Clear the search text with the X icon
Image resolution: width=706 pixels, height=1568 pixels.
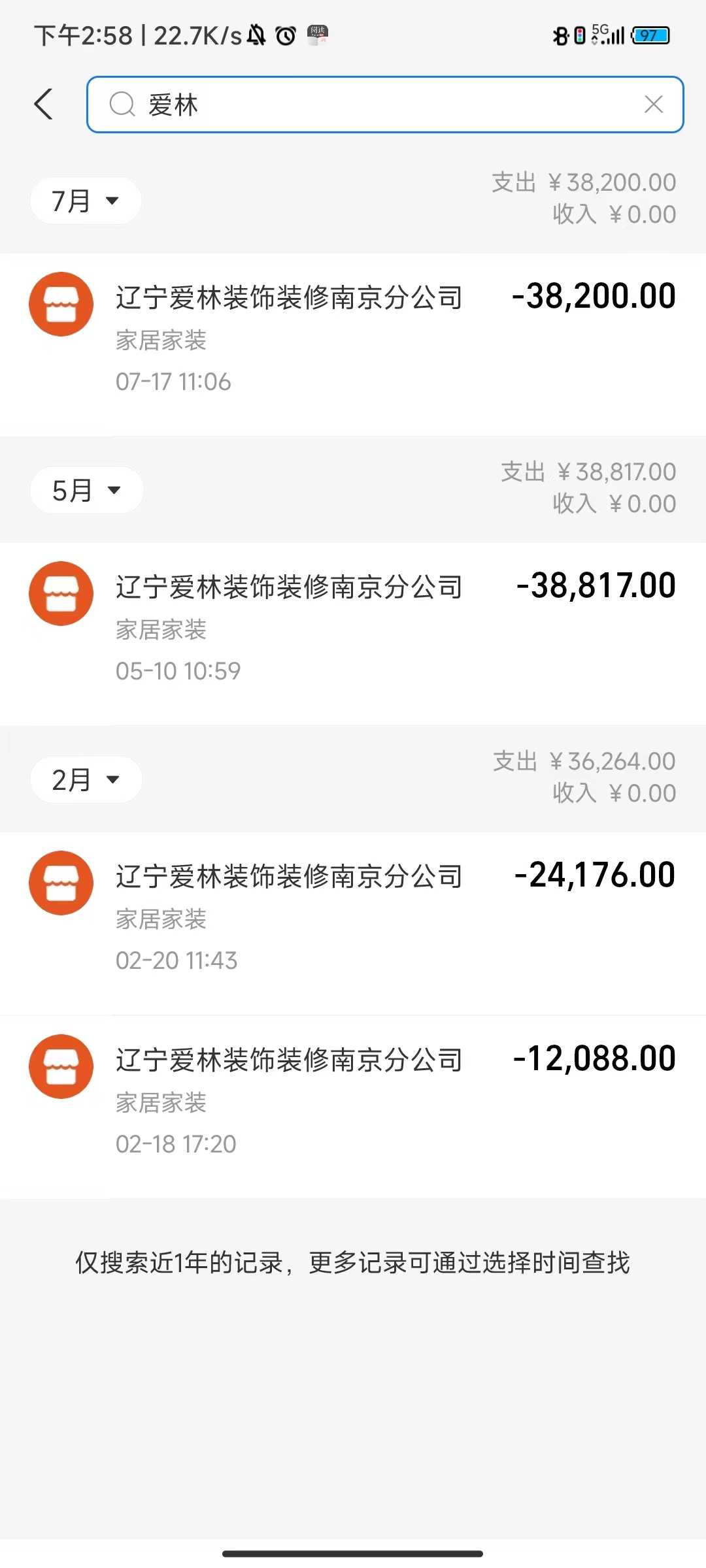pyautogui.click(x=653, y=104)
